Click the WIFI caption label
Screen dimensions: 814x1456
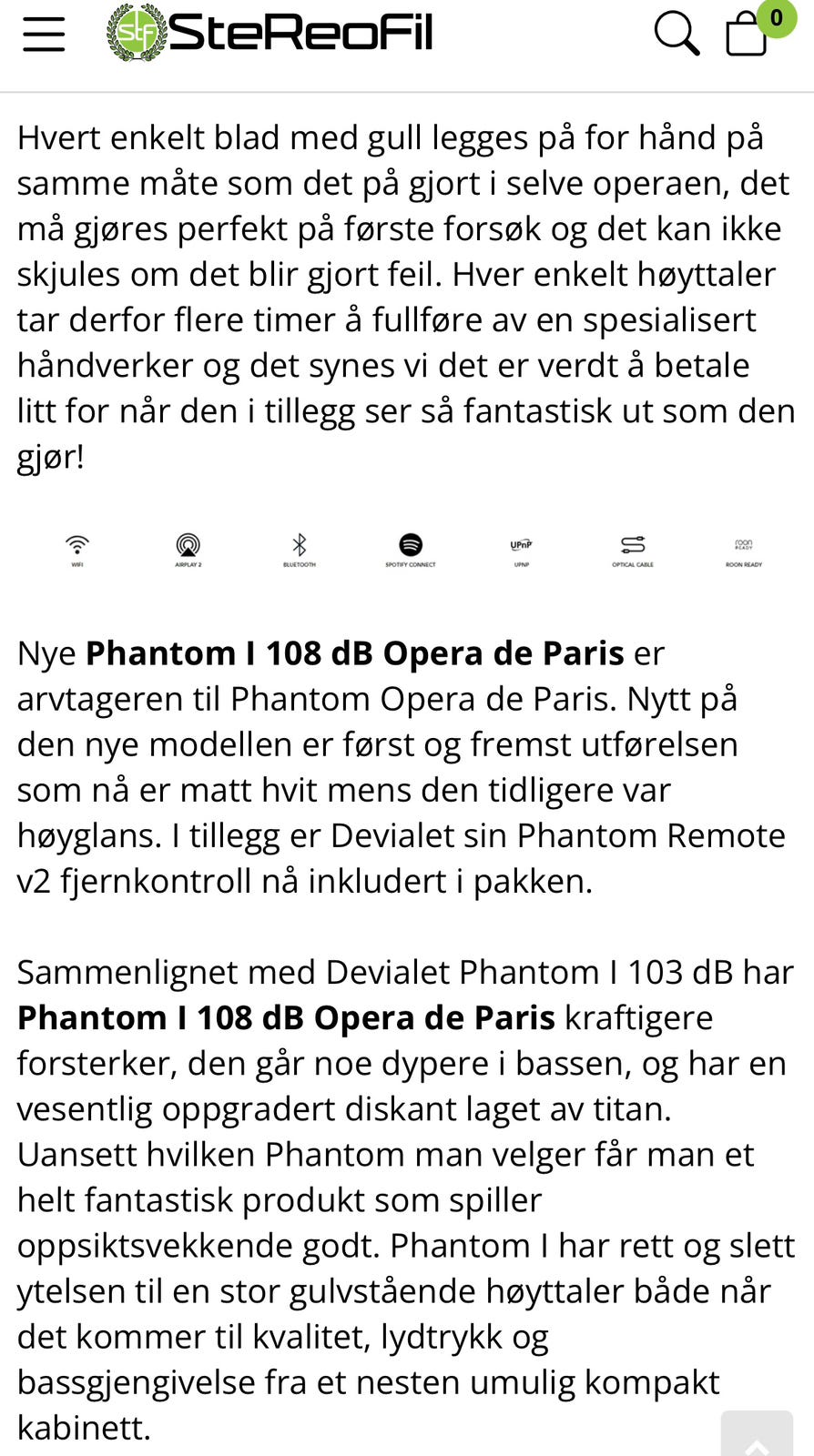click(x=76, y=565)
